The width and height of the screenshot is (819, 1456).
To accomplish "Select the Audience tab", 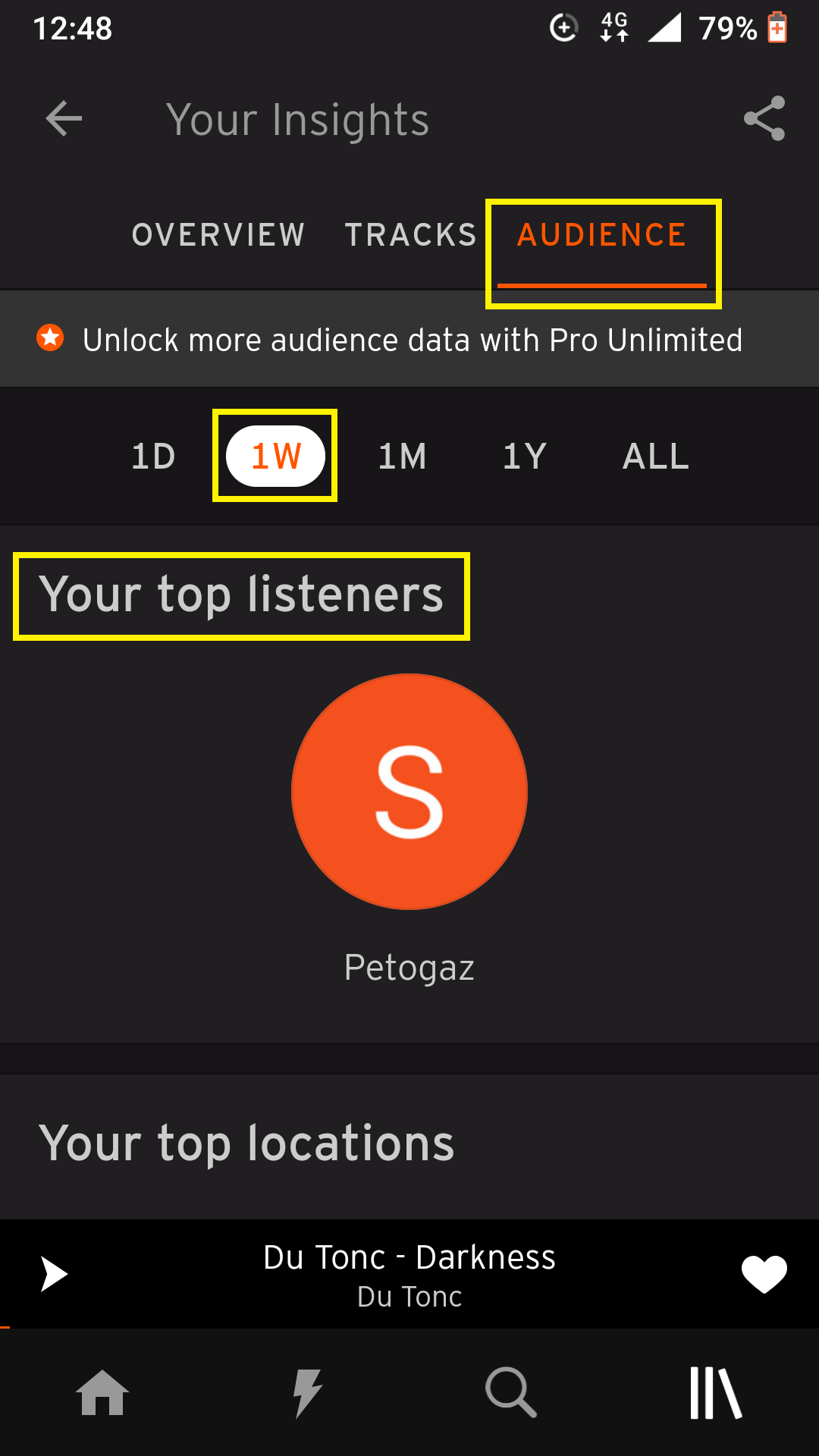I will click(x=602, y=235).
